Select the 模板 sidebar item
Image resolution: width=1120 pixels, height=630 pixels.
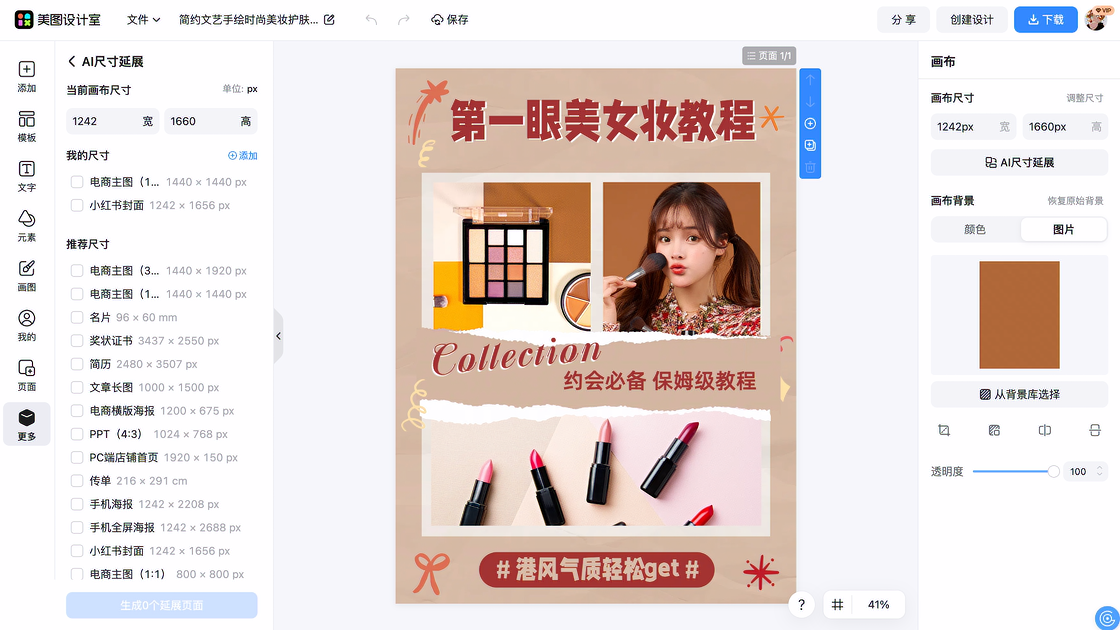27,126
